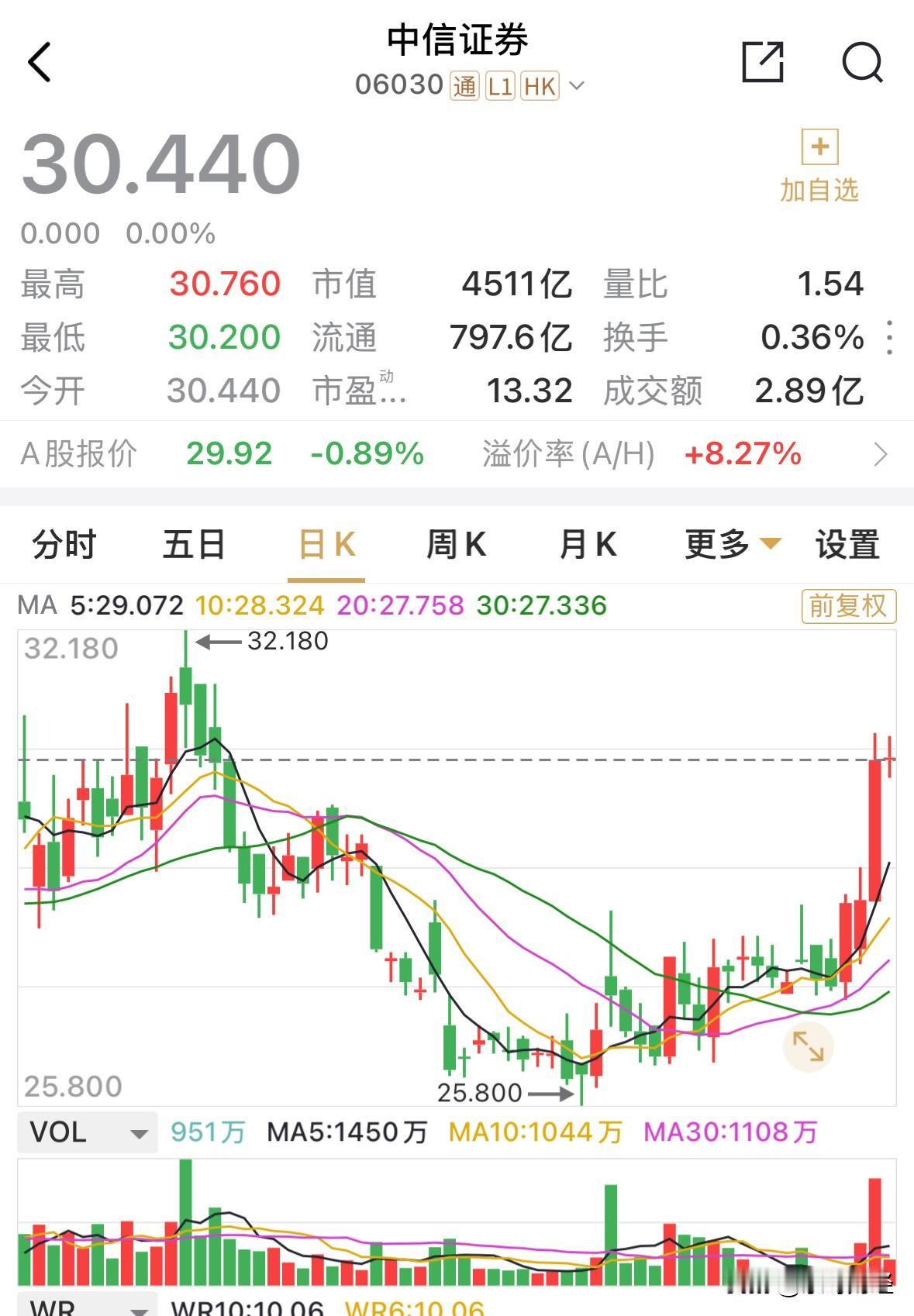Click the HK market badge
Viewport: 914px width, 1316px height.
pyautogui.click(x=538, y=86)
